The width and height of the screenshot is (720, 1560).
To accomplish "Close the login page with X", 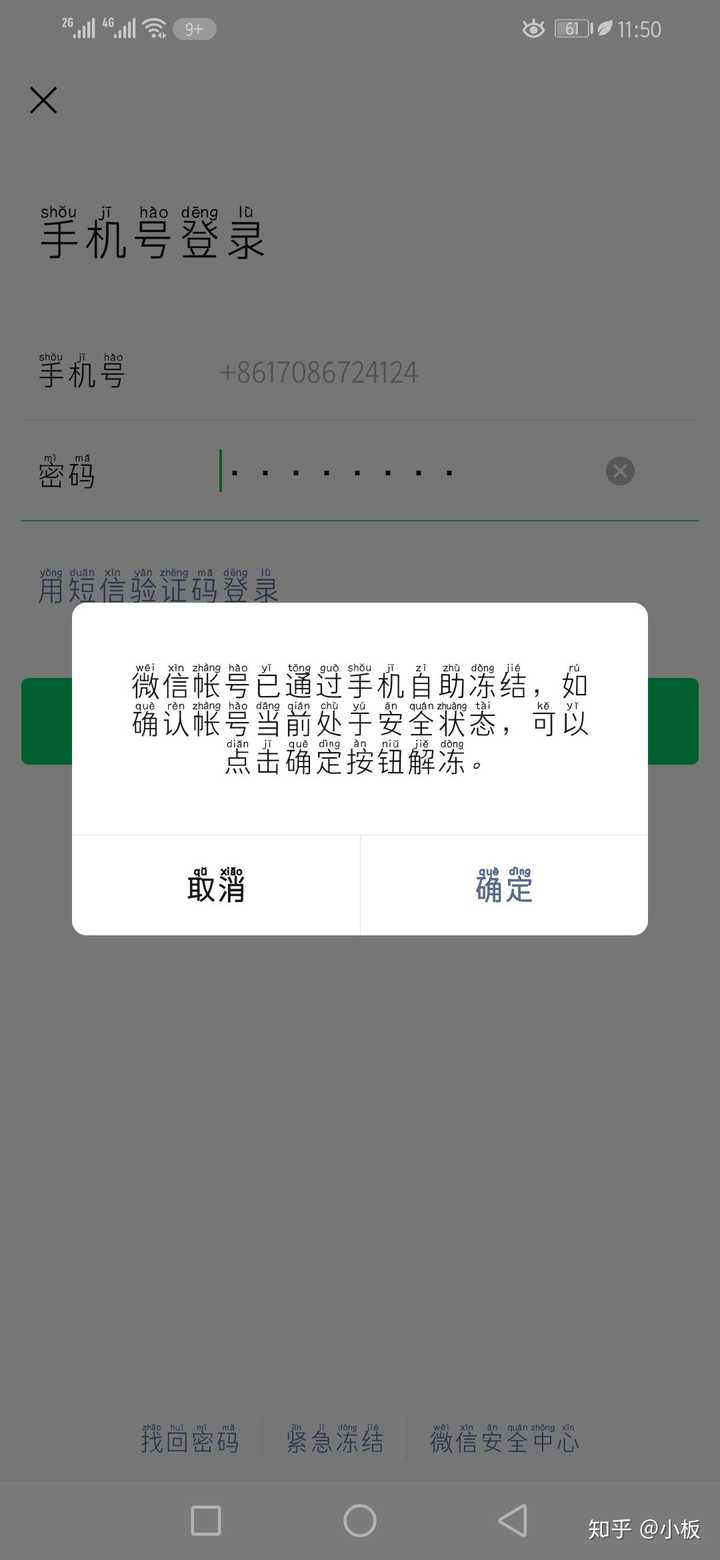I will (43, 100).
